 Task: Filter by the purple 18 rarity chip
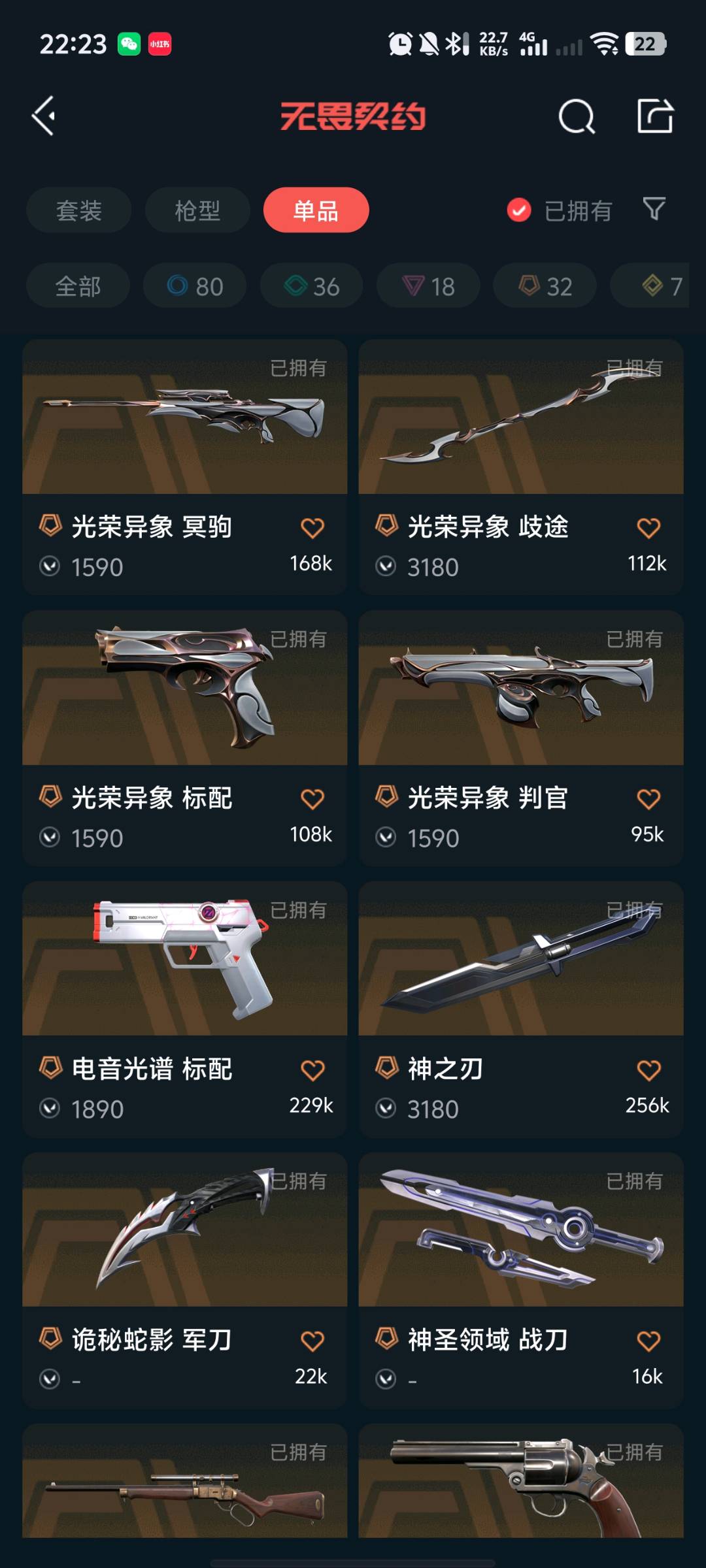(x=428, y=286)
